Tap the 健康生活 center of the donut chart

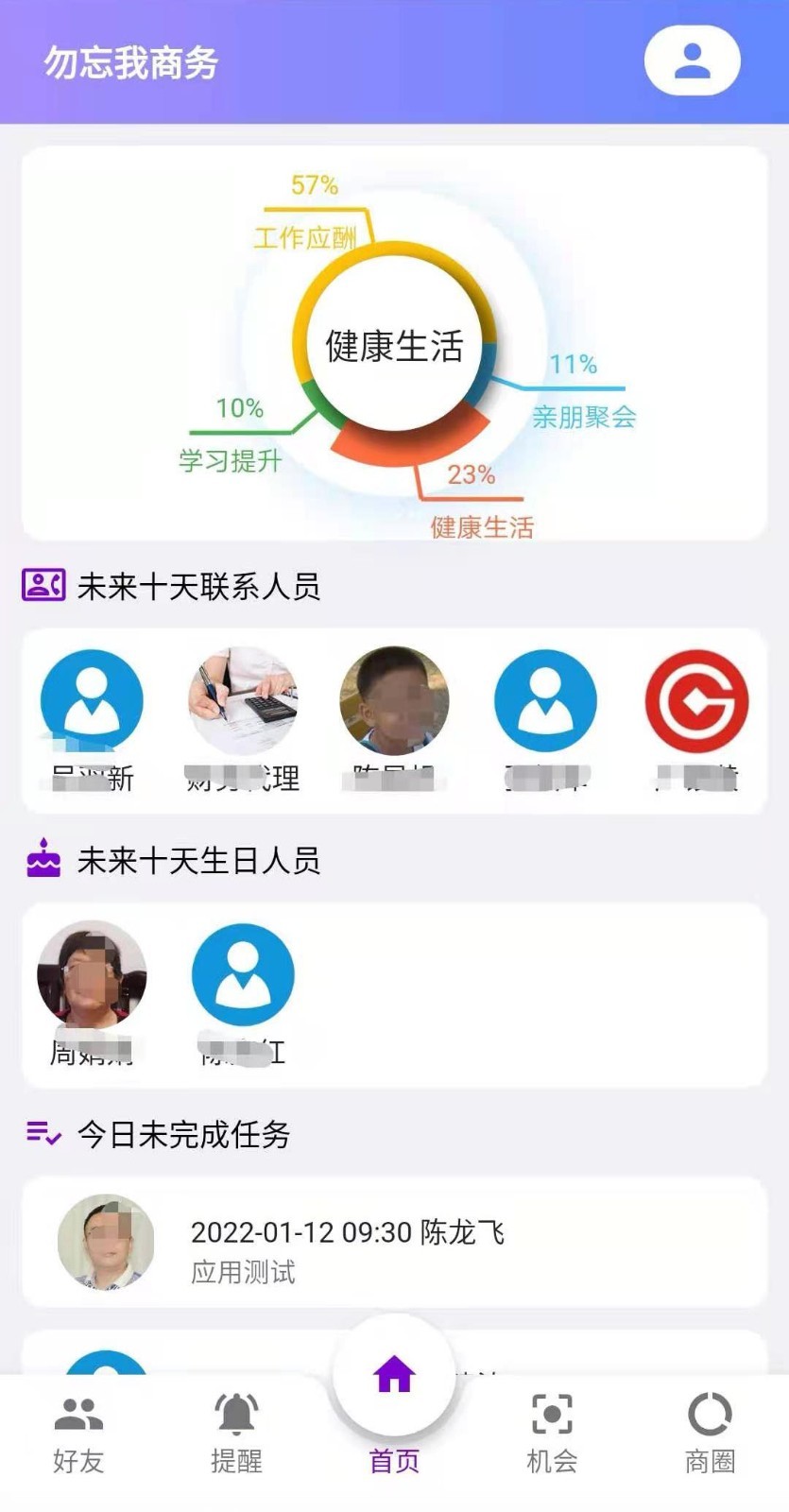point(394,346)
